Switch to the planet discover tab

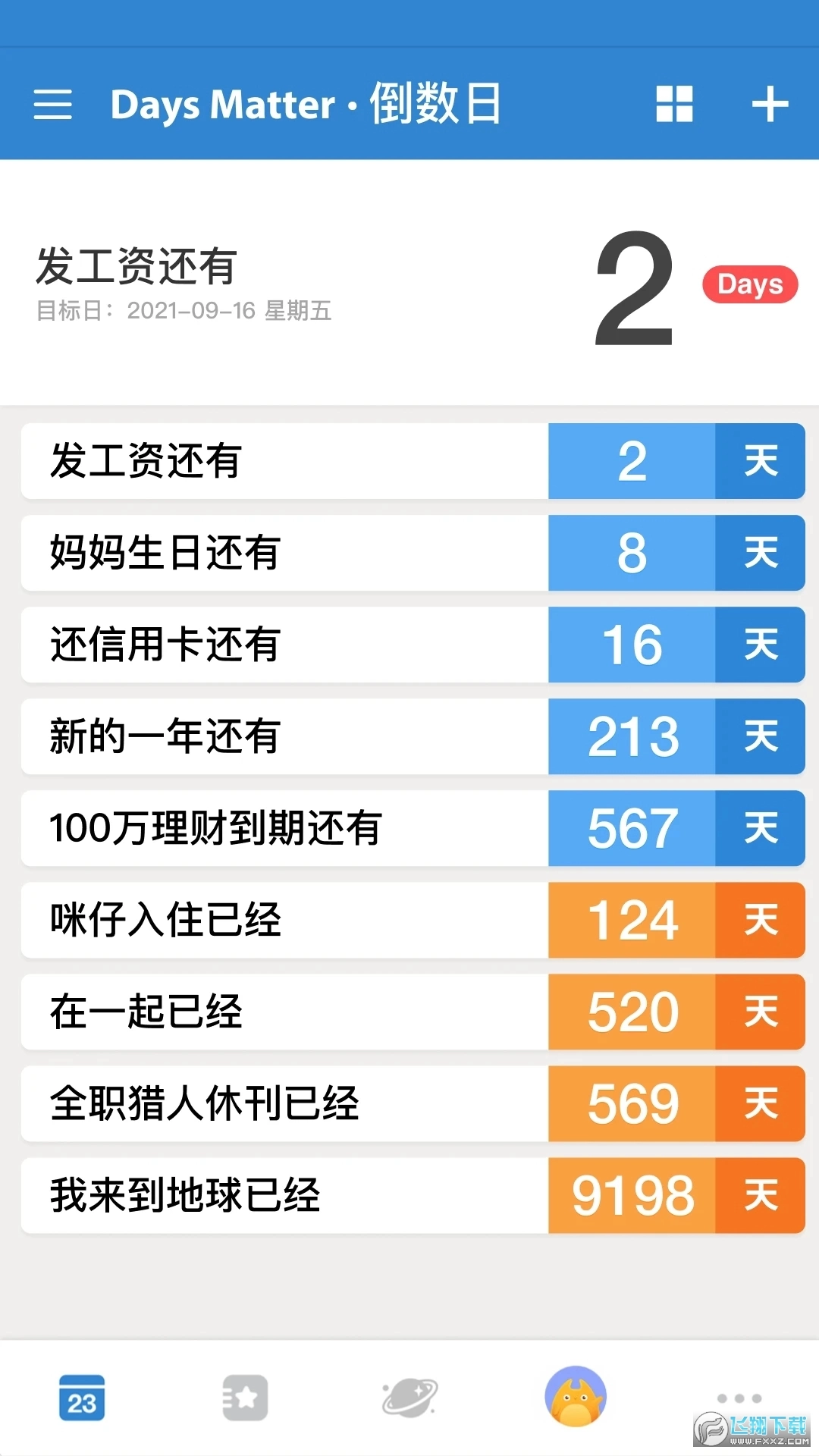click(409, 1398)
